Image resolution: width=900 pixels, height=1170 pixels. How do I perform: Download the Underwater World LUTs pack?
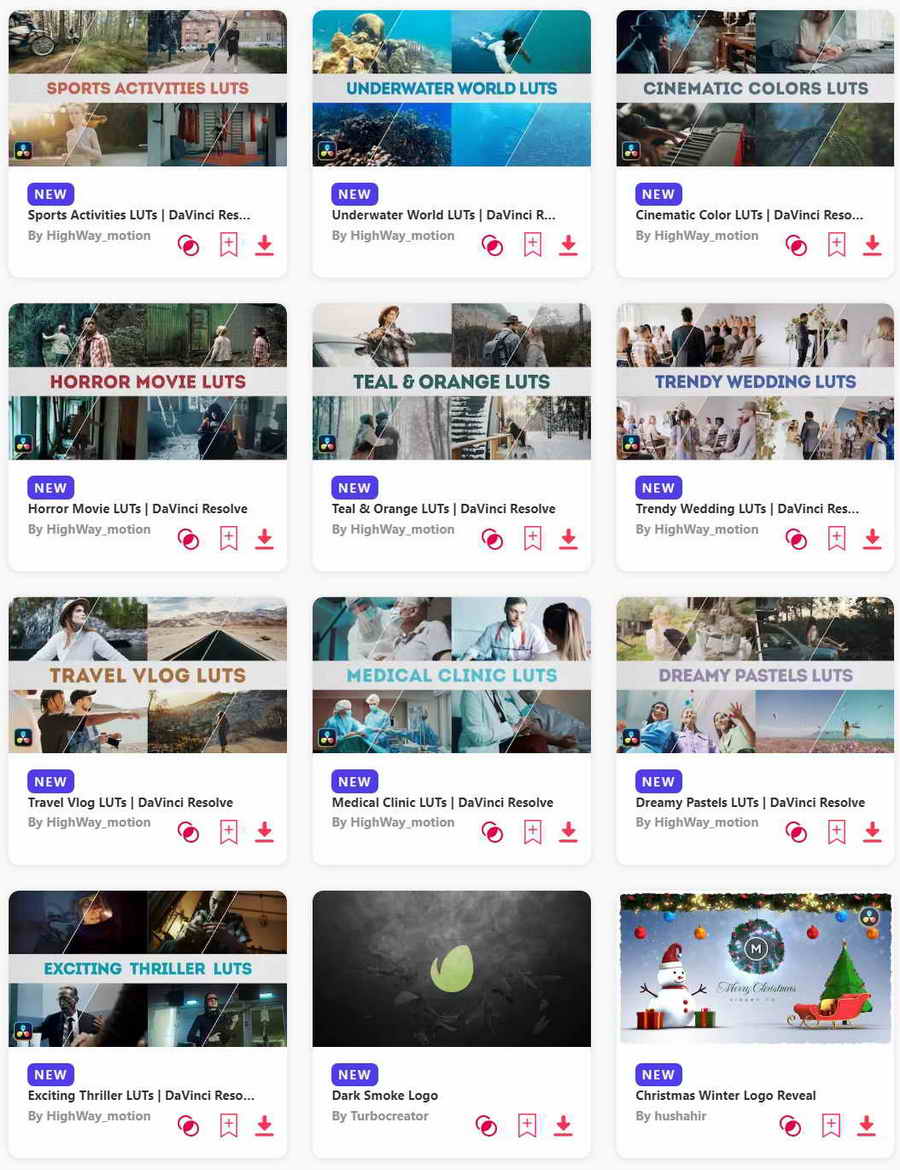click(x=568, y=245)
